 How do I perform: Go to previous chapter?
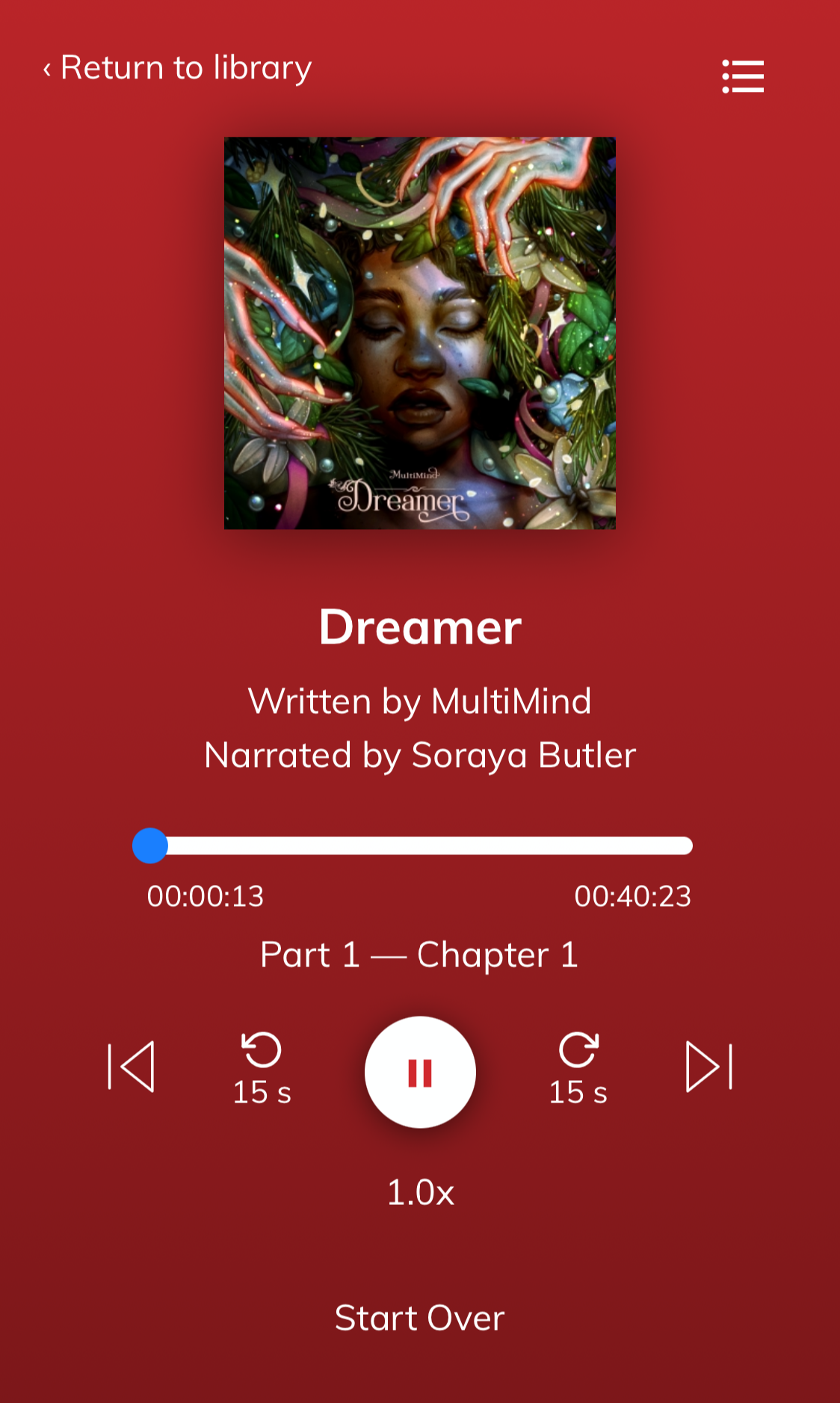click(132, 1067)
